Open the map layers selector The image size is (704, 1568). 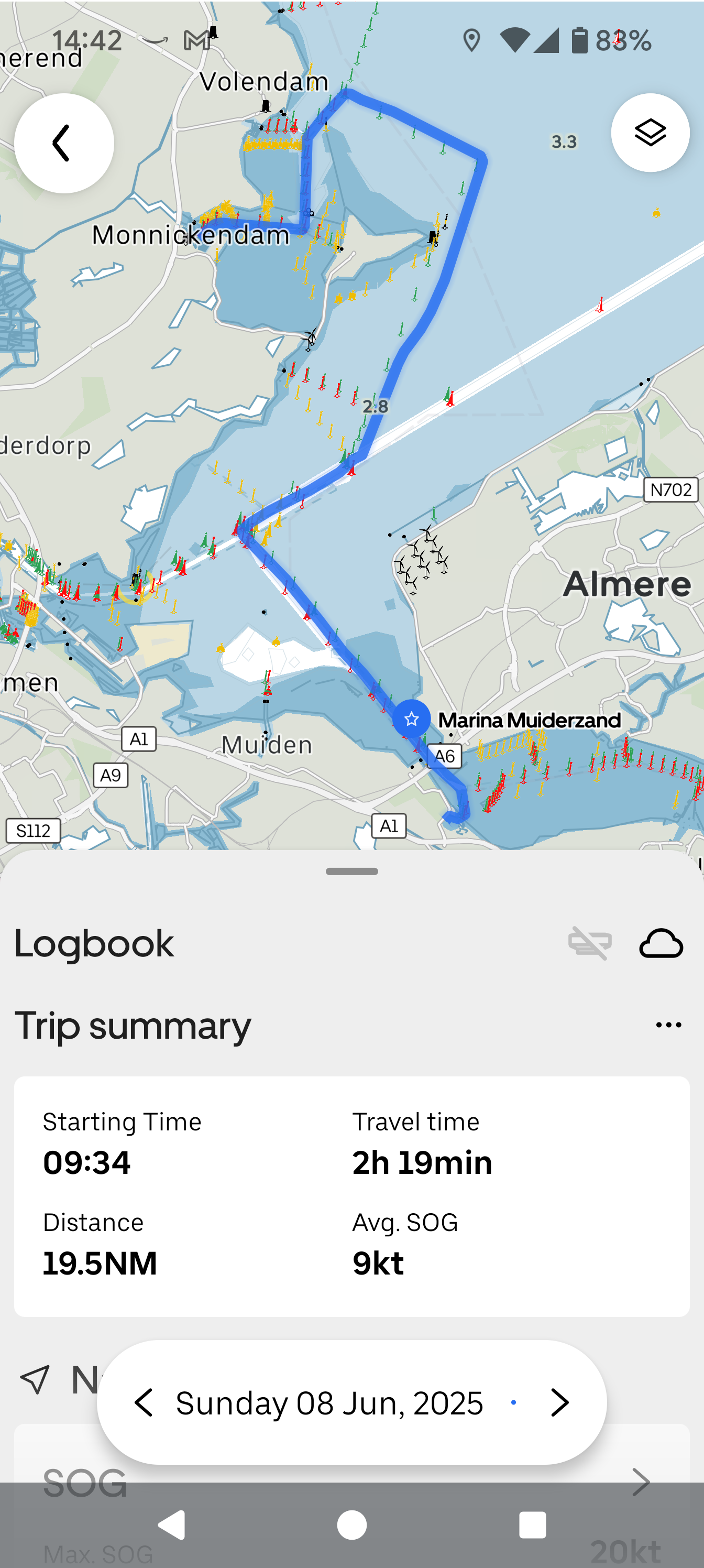[x=650, y=133]
